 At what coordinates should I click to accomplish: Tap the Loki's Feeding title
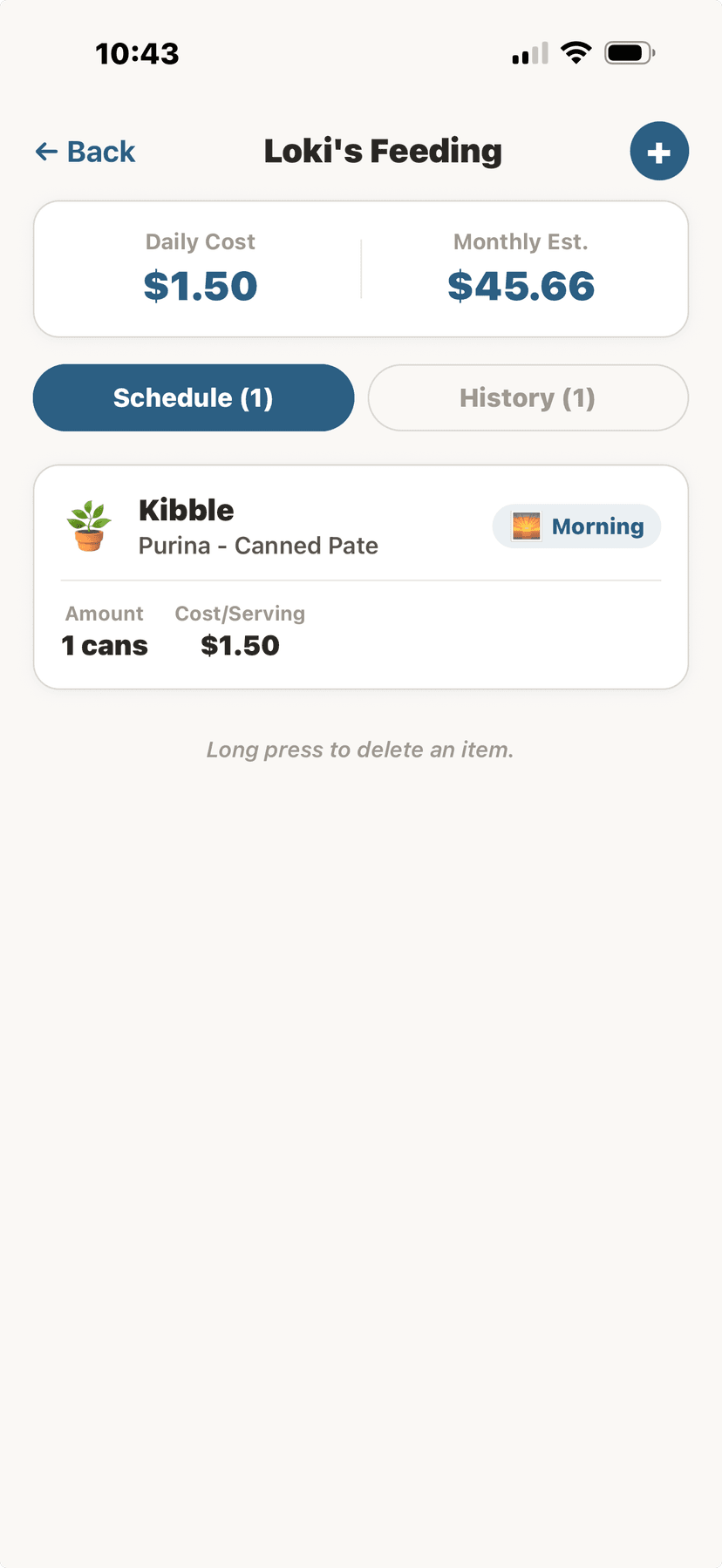(x=383, y=150)
